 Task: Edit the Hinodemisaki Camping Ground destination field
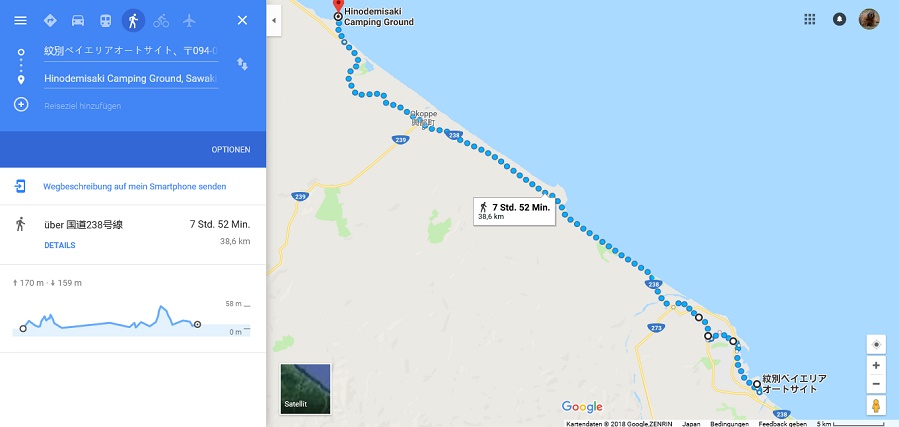pyautogui.click(x=130, y=78)
